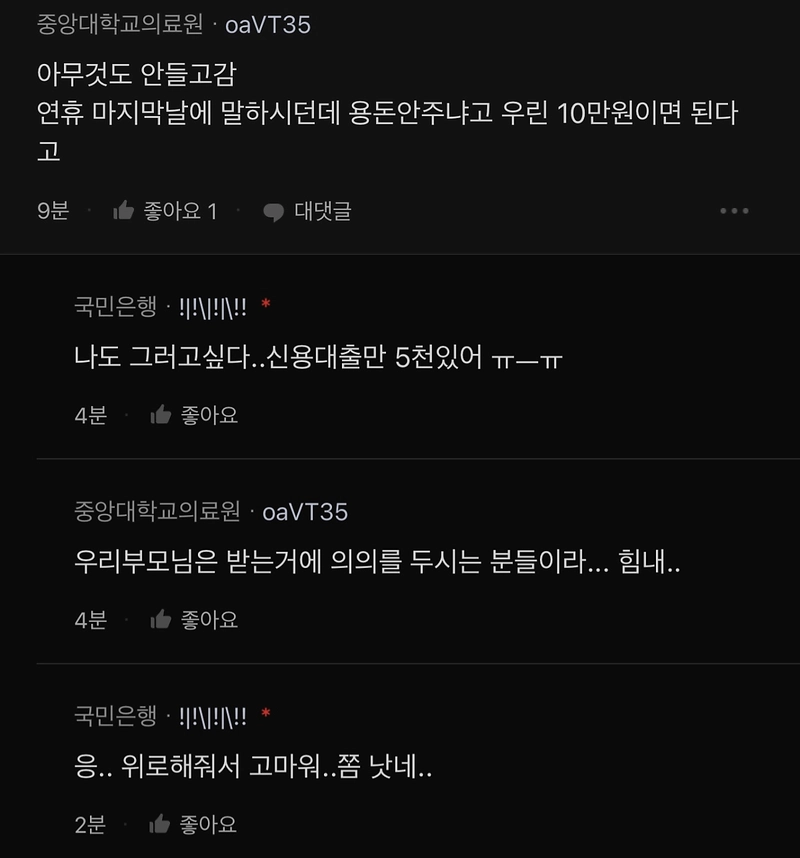800x858 pixels.
Task: Like the main comment with 좋아요 1
Action: tap(164, 211)
